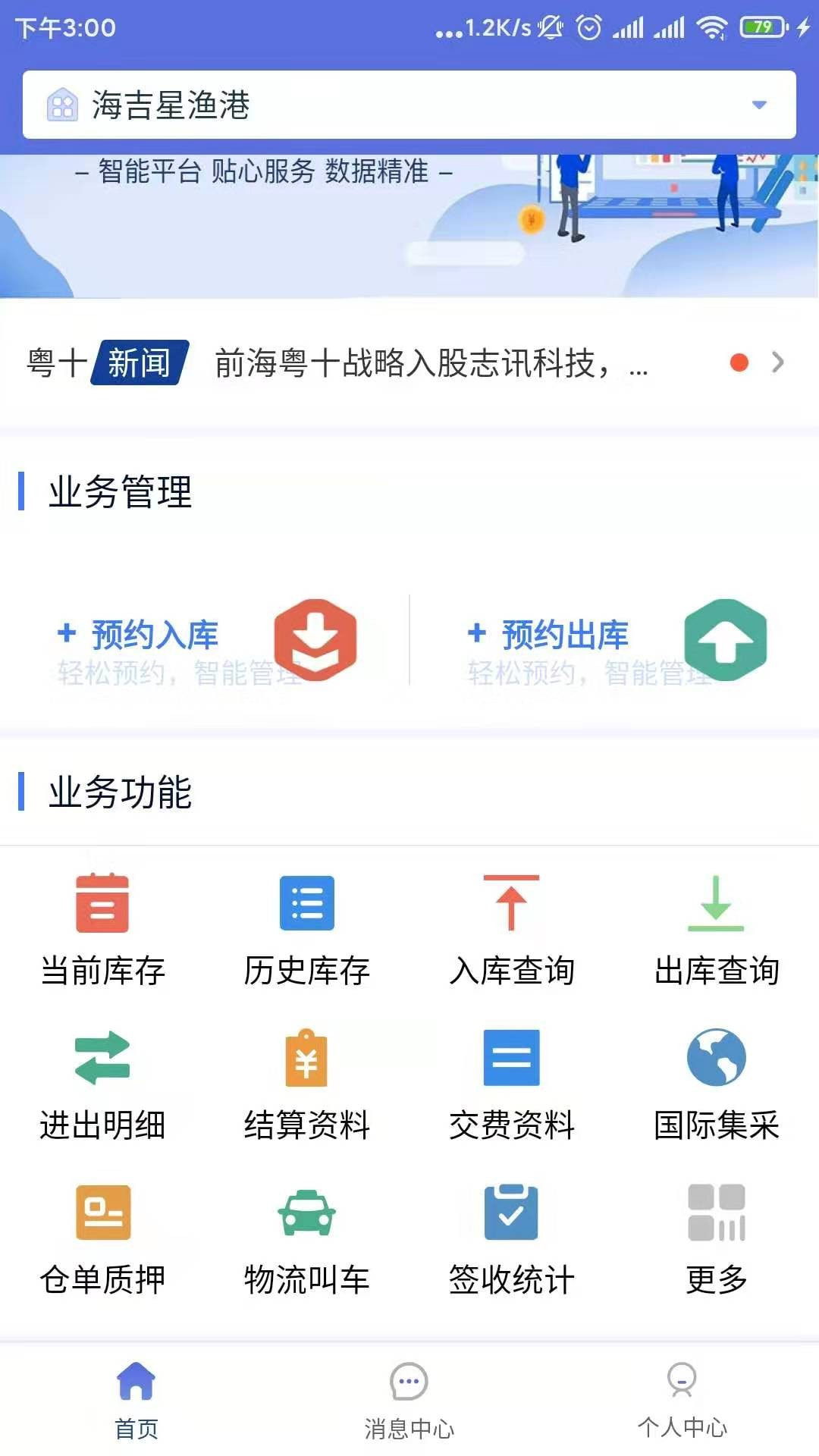Open 国际集采 global sourcing globe icon
This screenshot has width=819, height=1456.
(x=715, y=1086)
